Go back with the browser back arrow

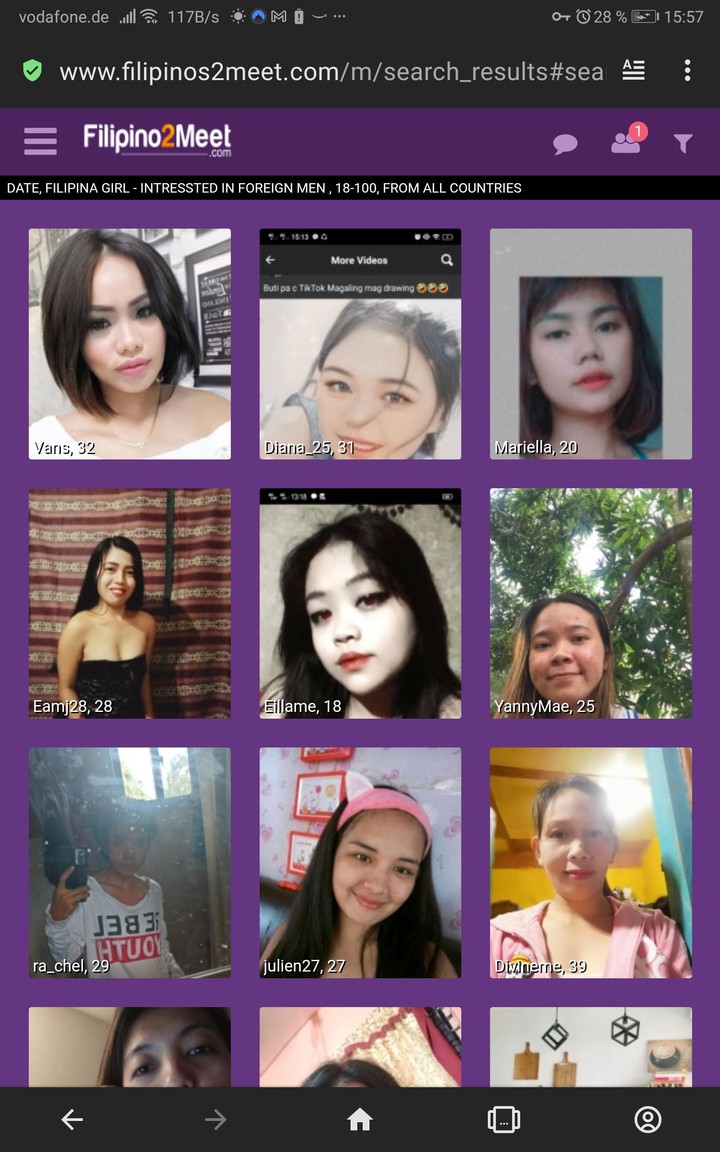click(x=72, y=1120)
